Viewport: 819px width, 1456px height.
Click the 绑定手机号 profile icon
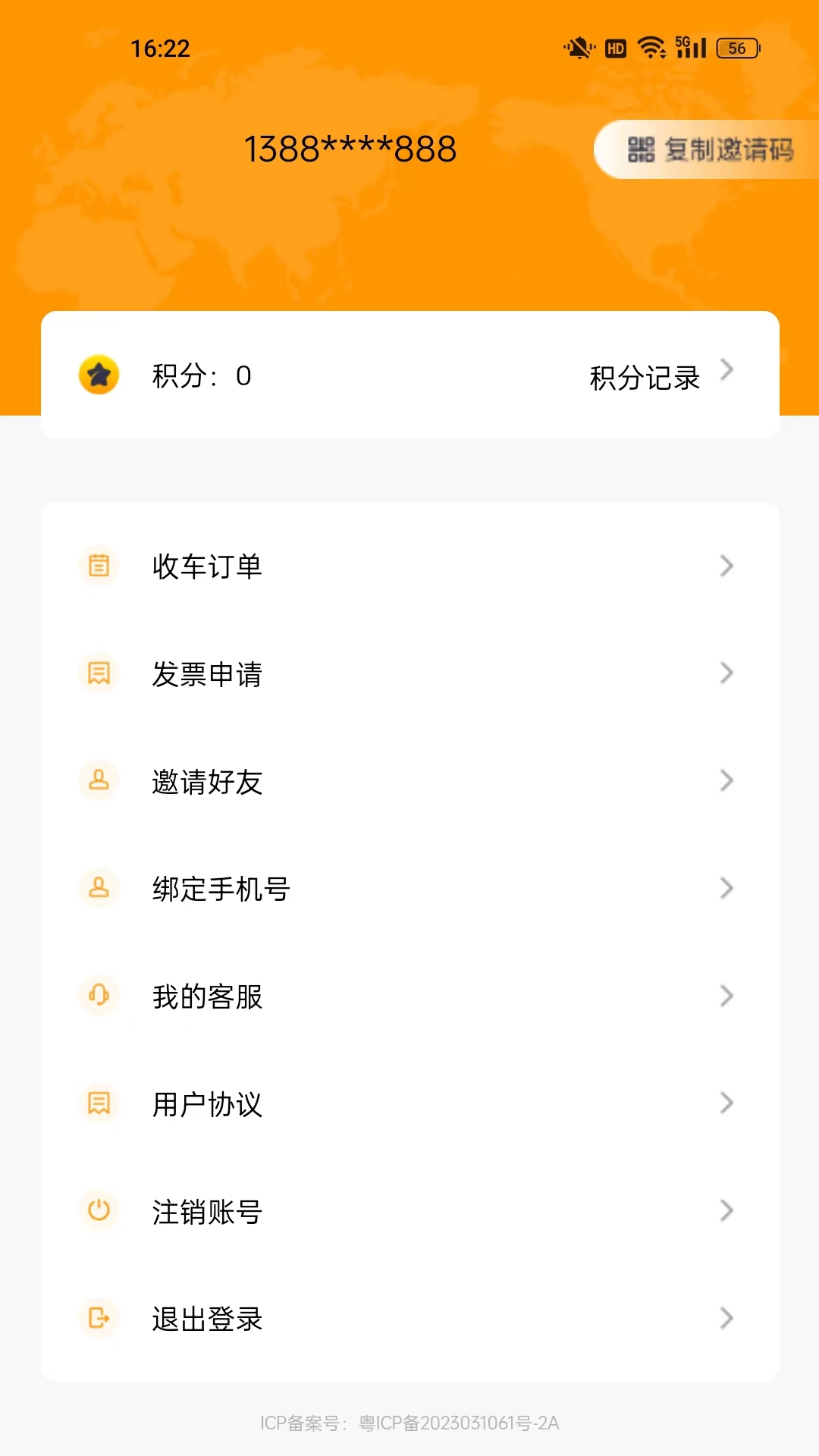(99, 888)
